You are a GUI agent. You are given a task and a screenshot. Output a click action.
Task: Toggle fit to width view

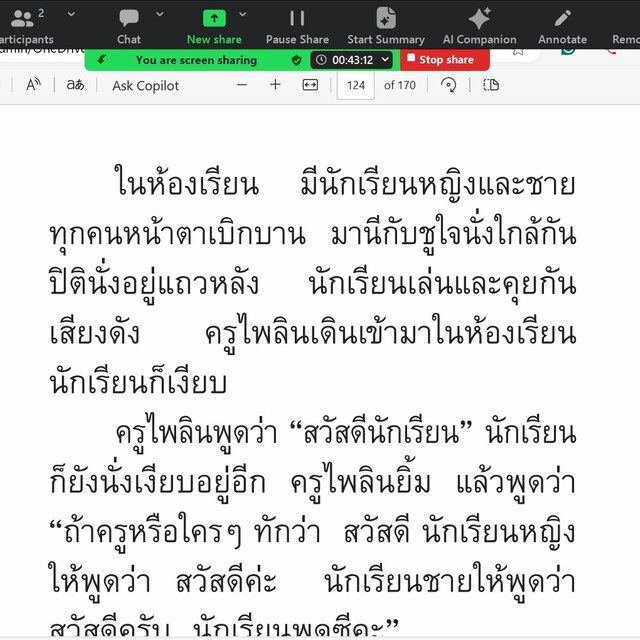coord(310,85)
